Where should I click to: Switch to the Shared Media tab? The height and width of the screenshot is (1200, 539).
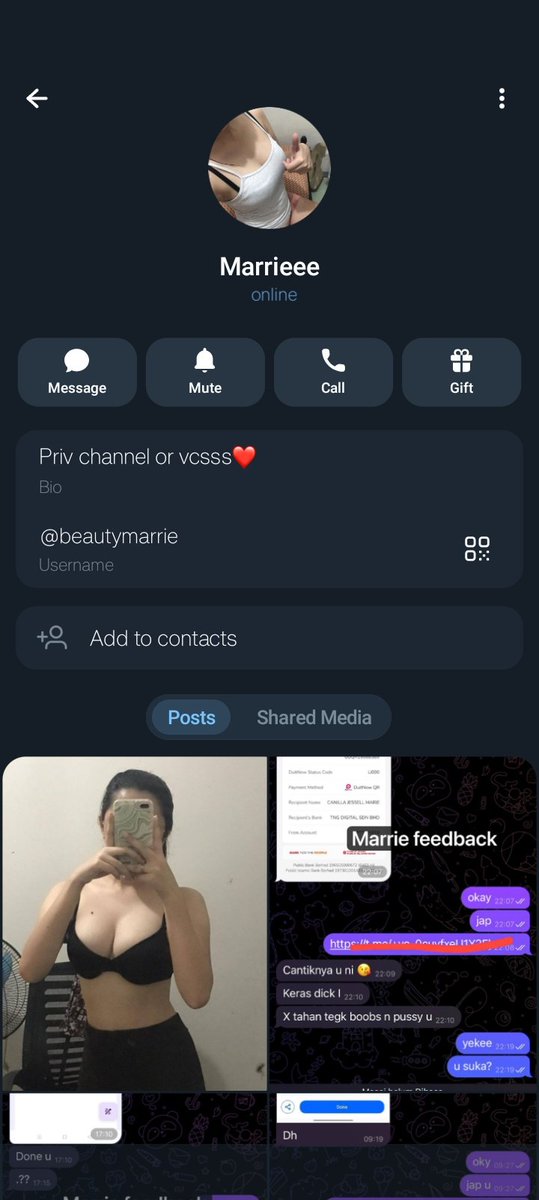tap(314, 717)
